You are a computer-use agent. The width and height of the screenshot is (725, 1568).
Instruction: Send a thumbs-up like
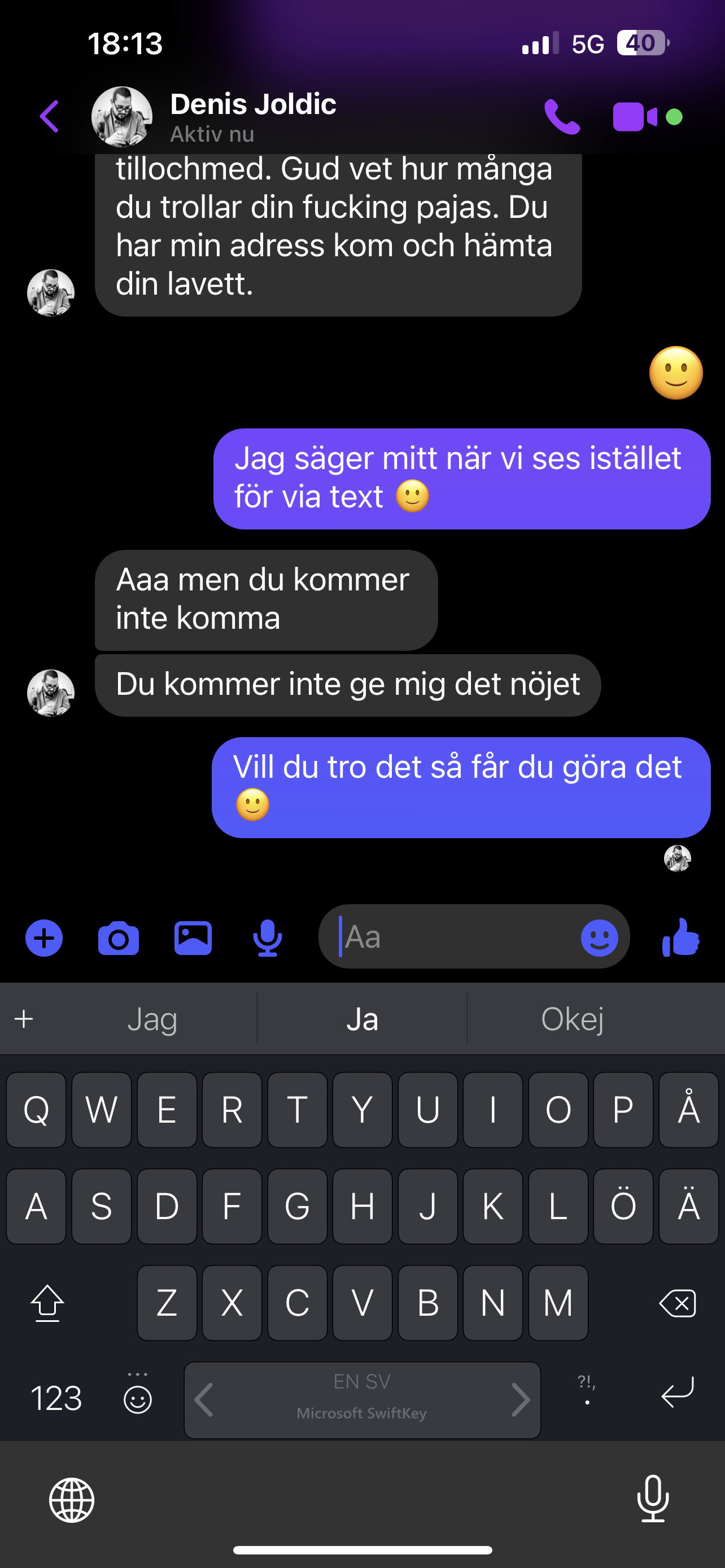pyautogui.click(x=680, y=937)
